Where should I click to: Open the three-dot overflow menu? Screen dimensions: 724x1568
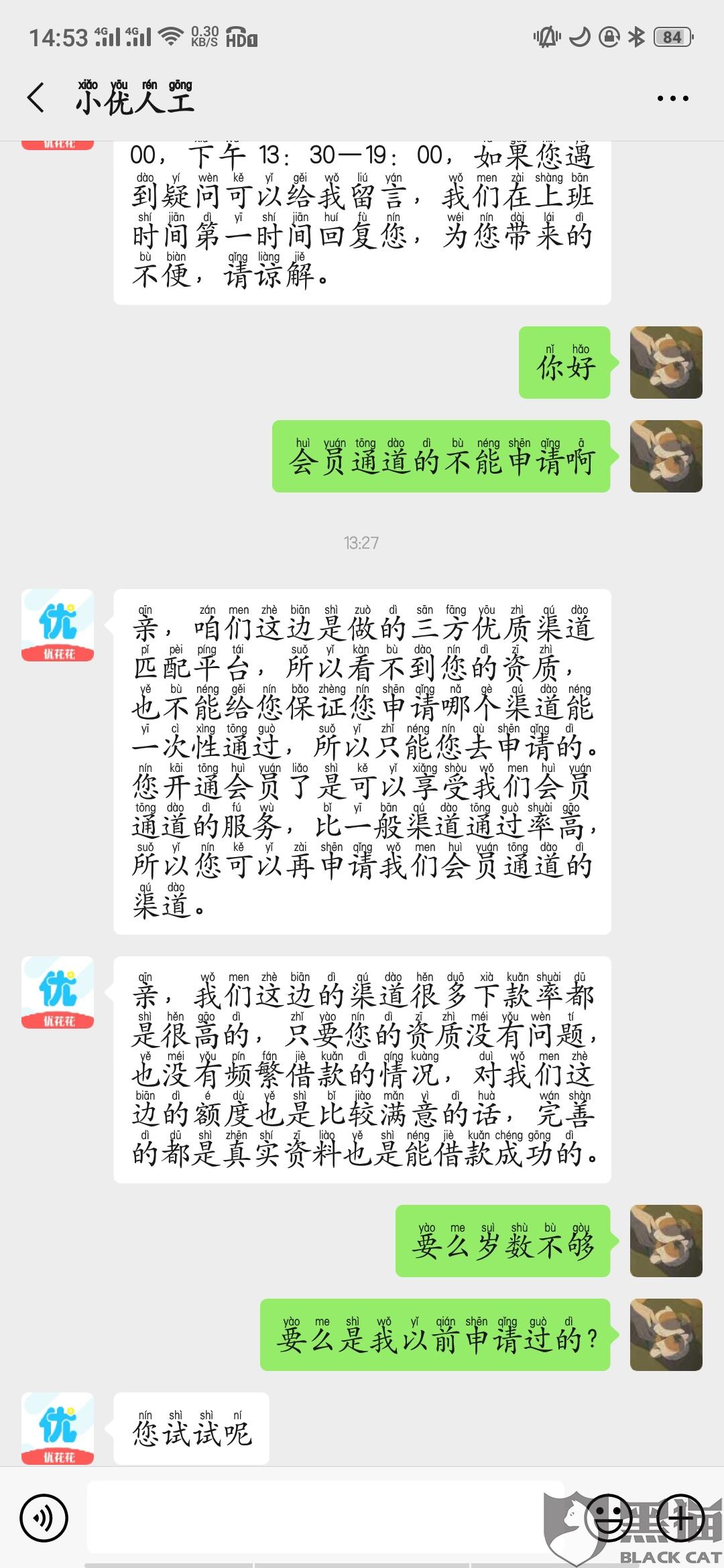click(x=672, y=99)
